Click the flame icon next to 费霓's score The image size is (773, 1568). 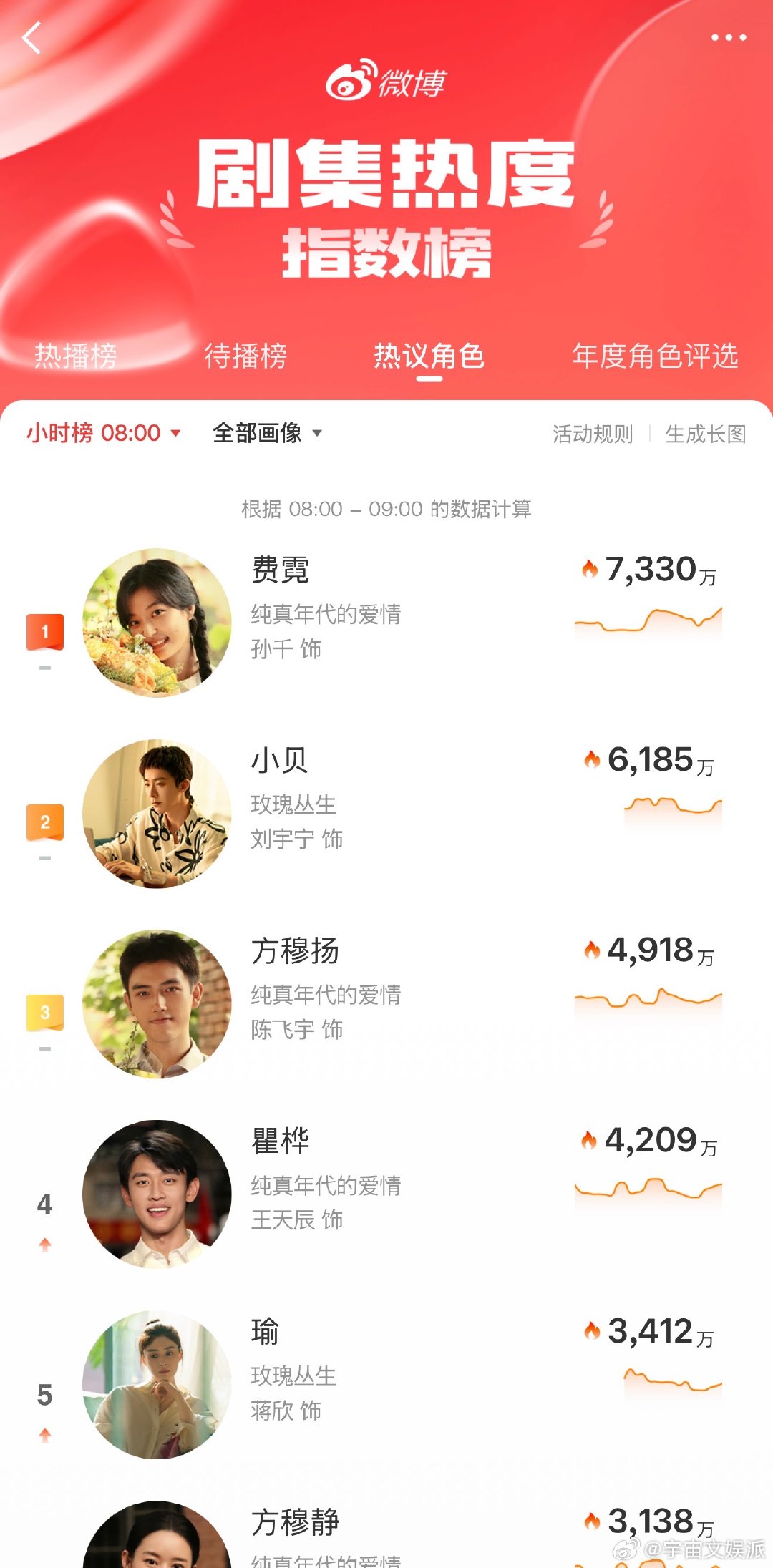(589, 569)
